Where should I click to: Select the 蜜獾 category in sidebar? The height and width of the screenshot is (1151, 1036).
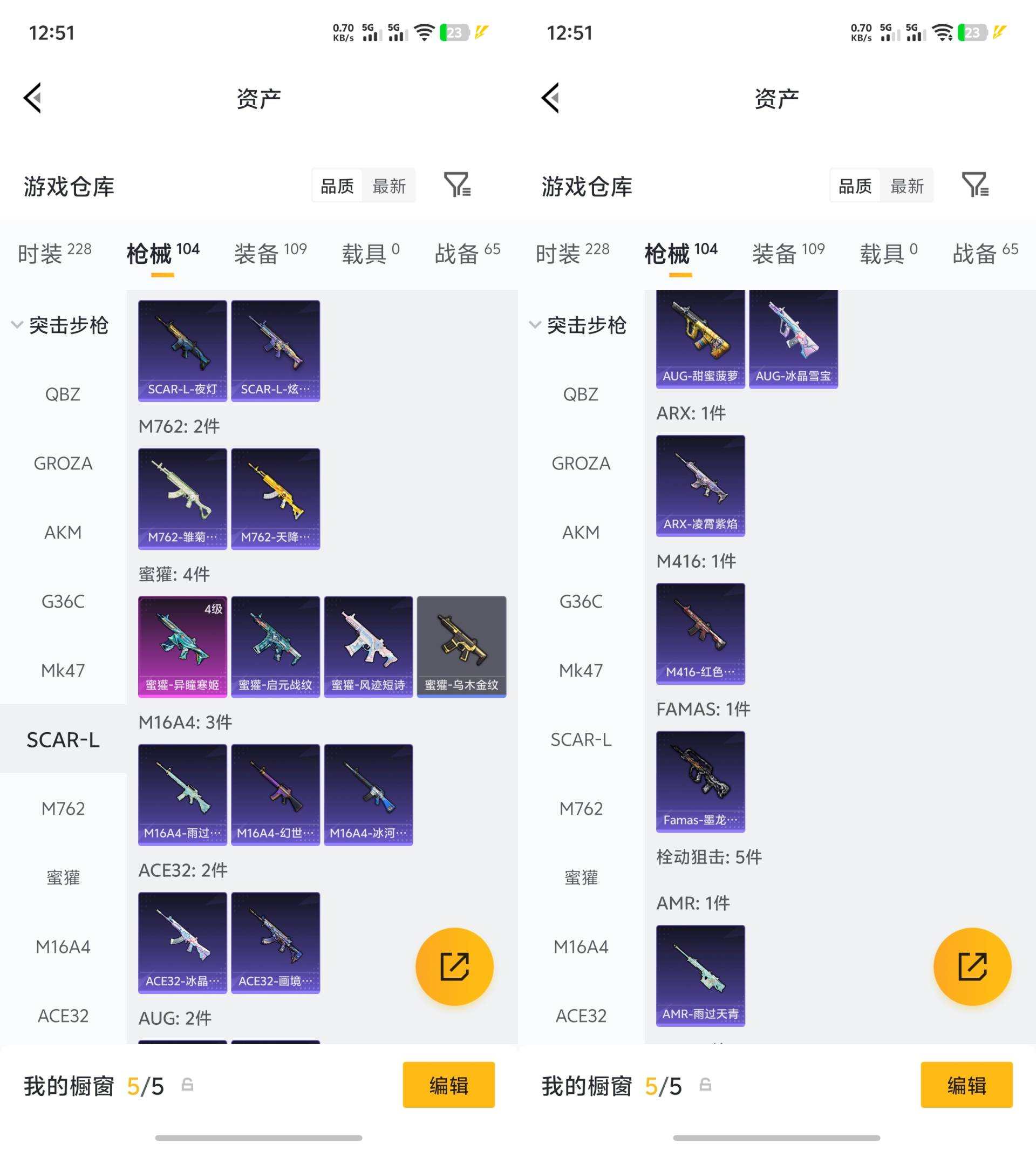click(64, 877)
